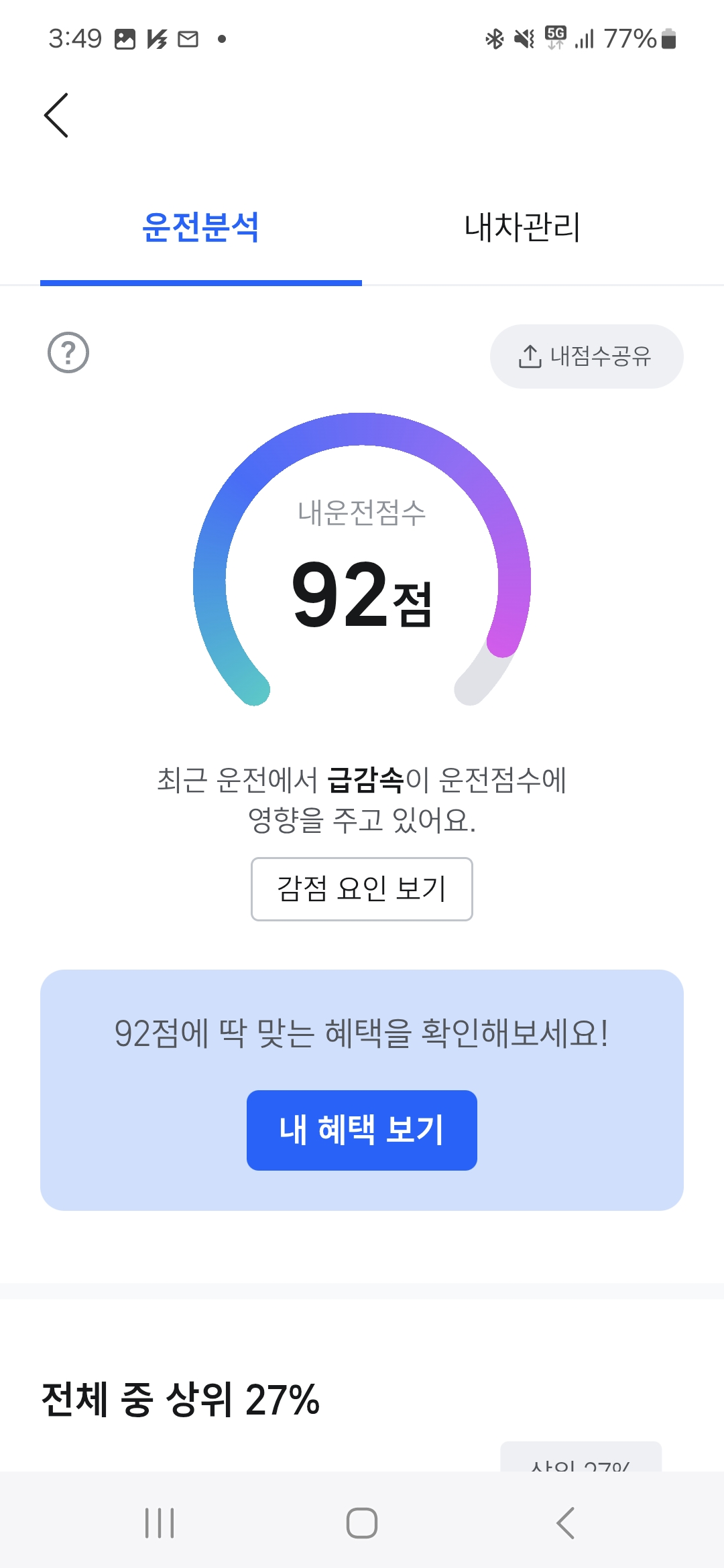Image resolution: width=724 pixels, height=1568 pixels.
Task: Tap the 내 혜택 보기 button
Action: [x=361, y=1129]
